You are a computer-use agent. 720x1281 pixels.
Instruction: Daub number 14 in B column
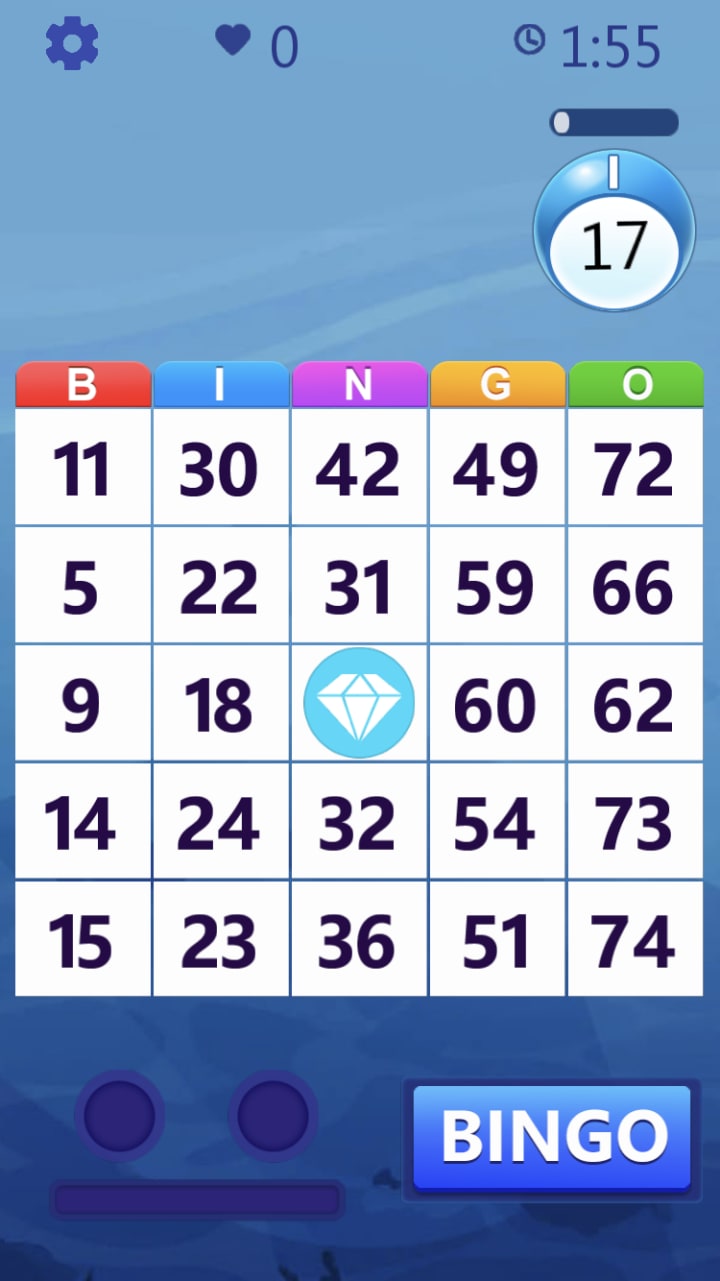click(x=83, y=821)
